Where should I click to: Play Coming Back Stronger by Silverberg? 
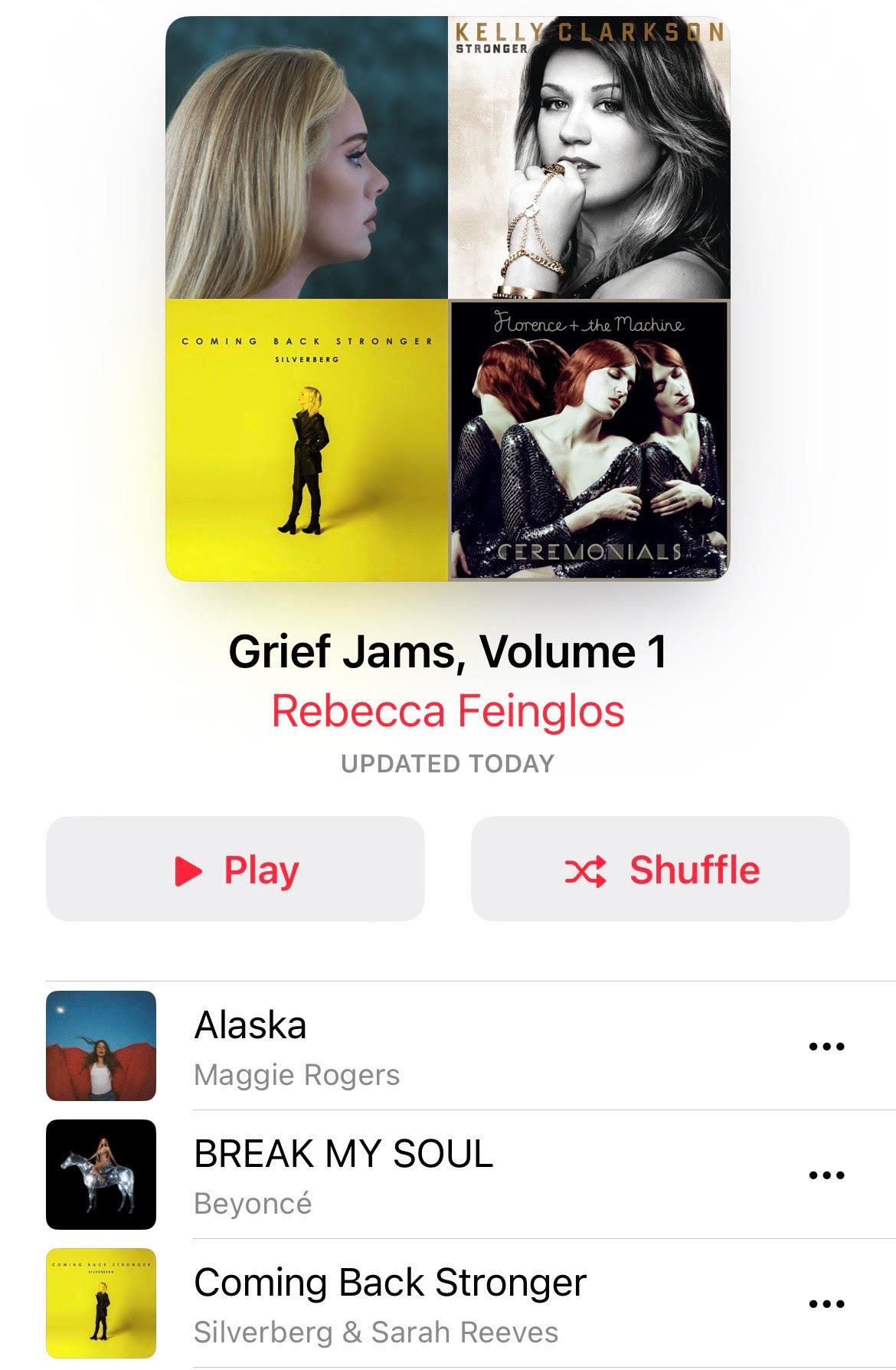(391, 1304)
